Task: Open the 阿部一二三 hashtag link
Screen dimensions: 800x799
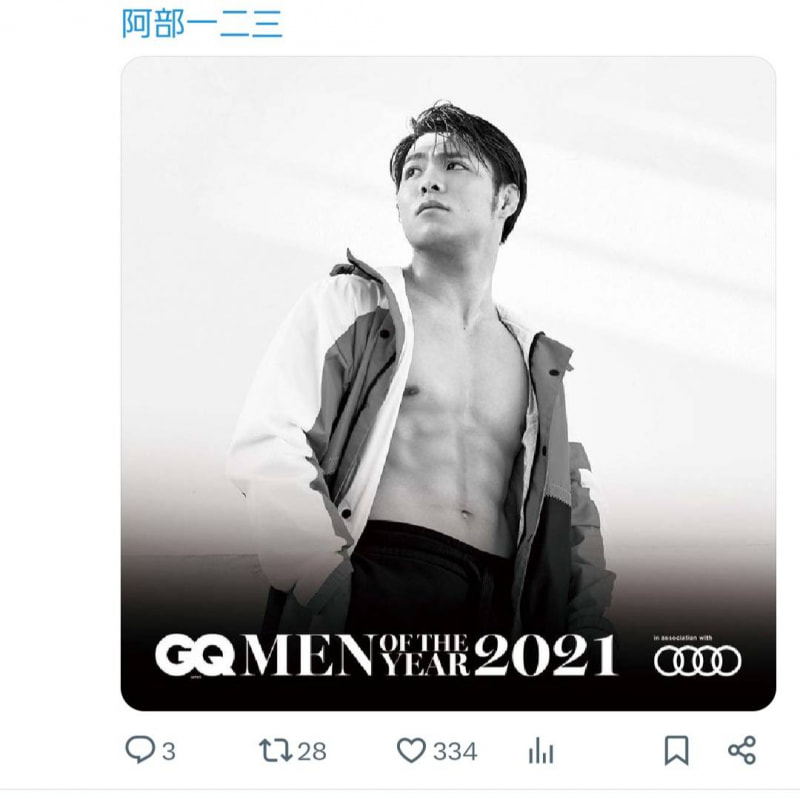Action: point(202,24)
